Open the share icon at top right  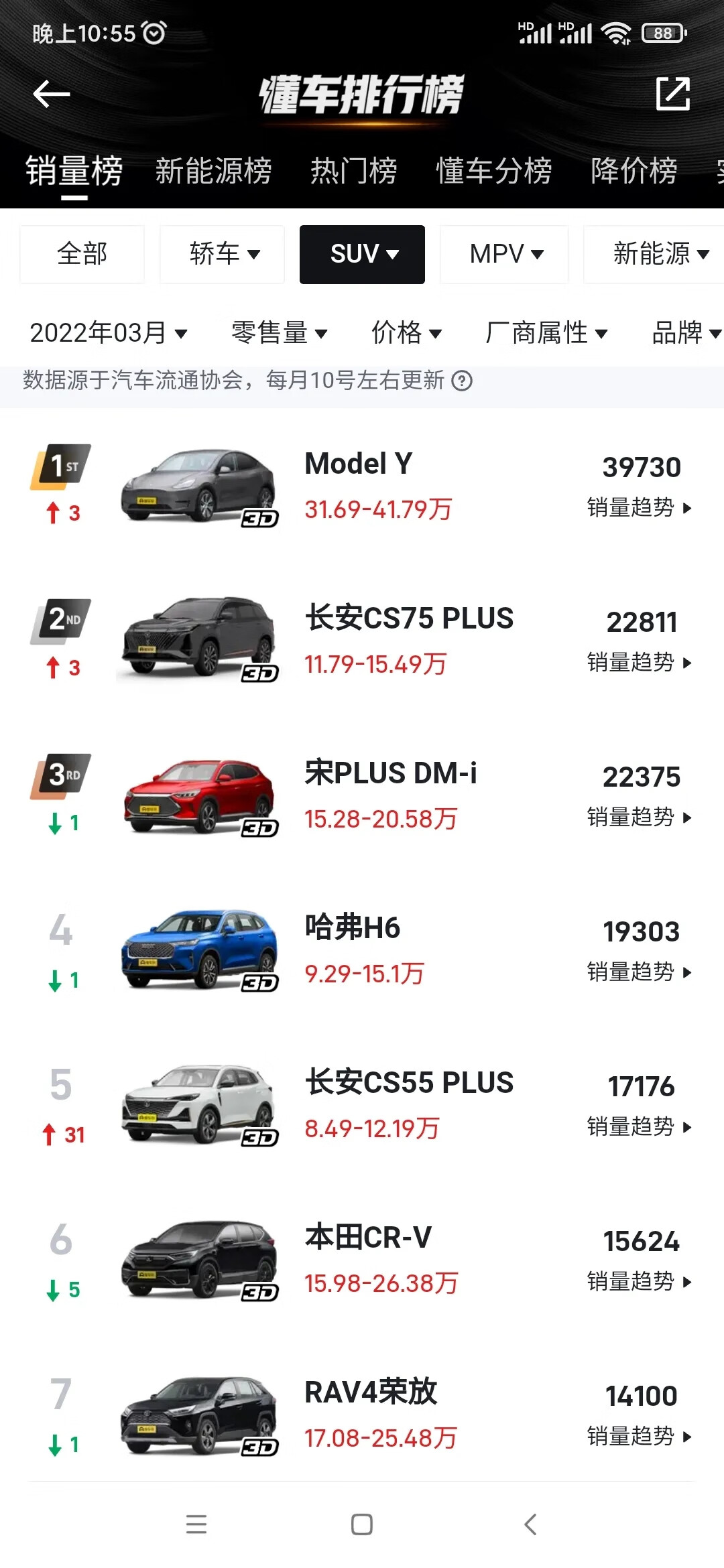[x=674, y=95]
